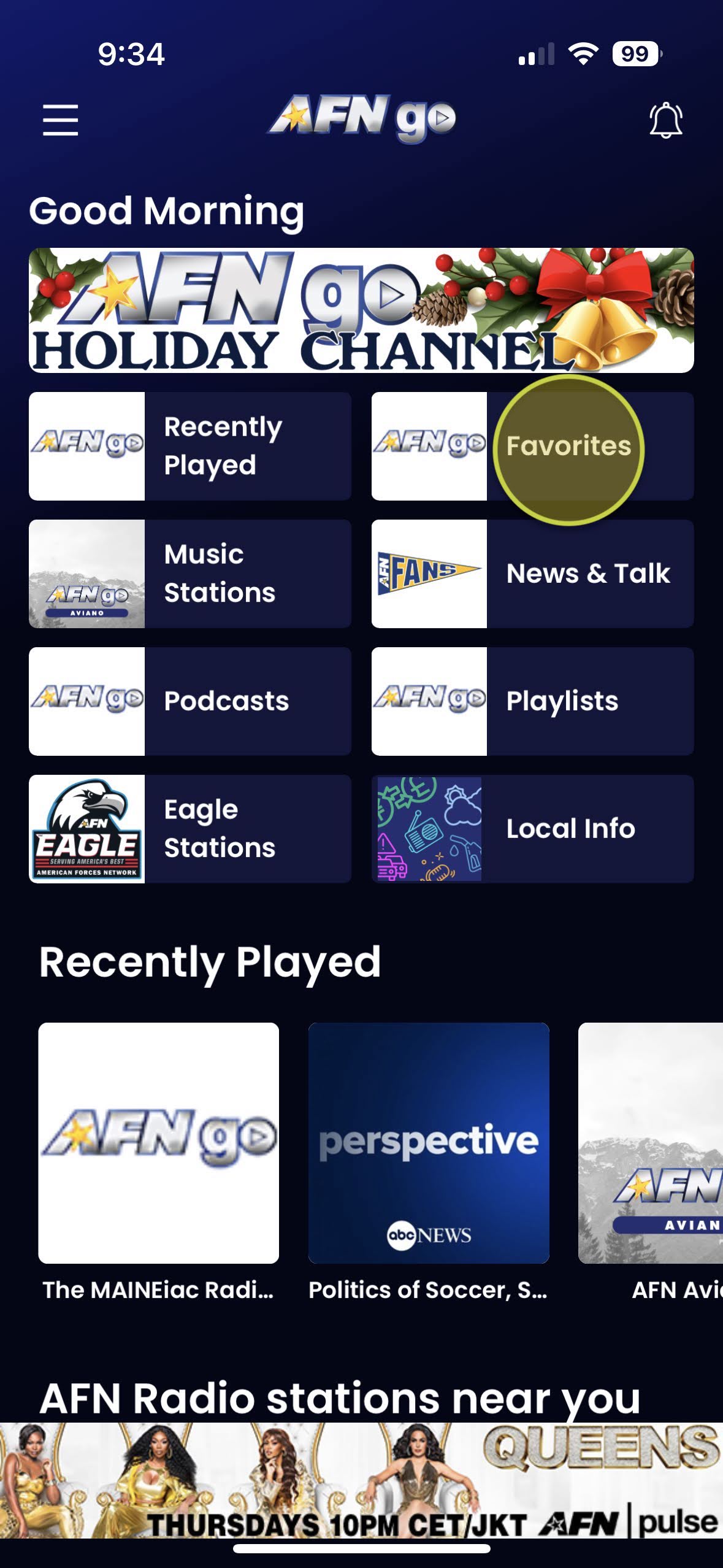Open the notifications bell
The height and width of the screenshot is (1568, 723).
point(665,120)
